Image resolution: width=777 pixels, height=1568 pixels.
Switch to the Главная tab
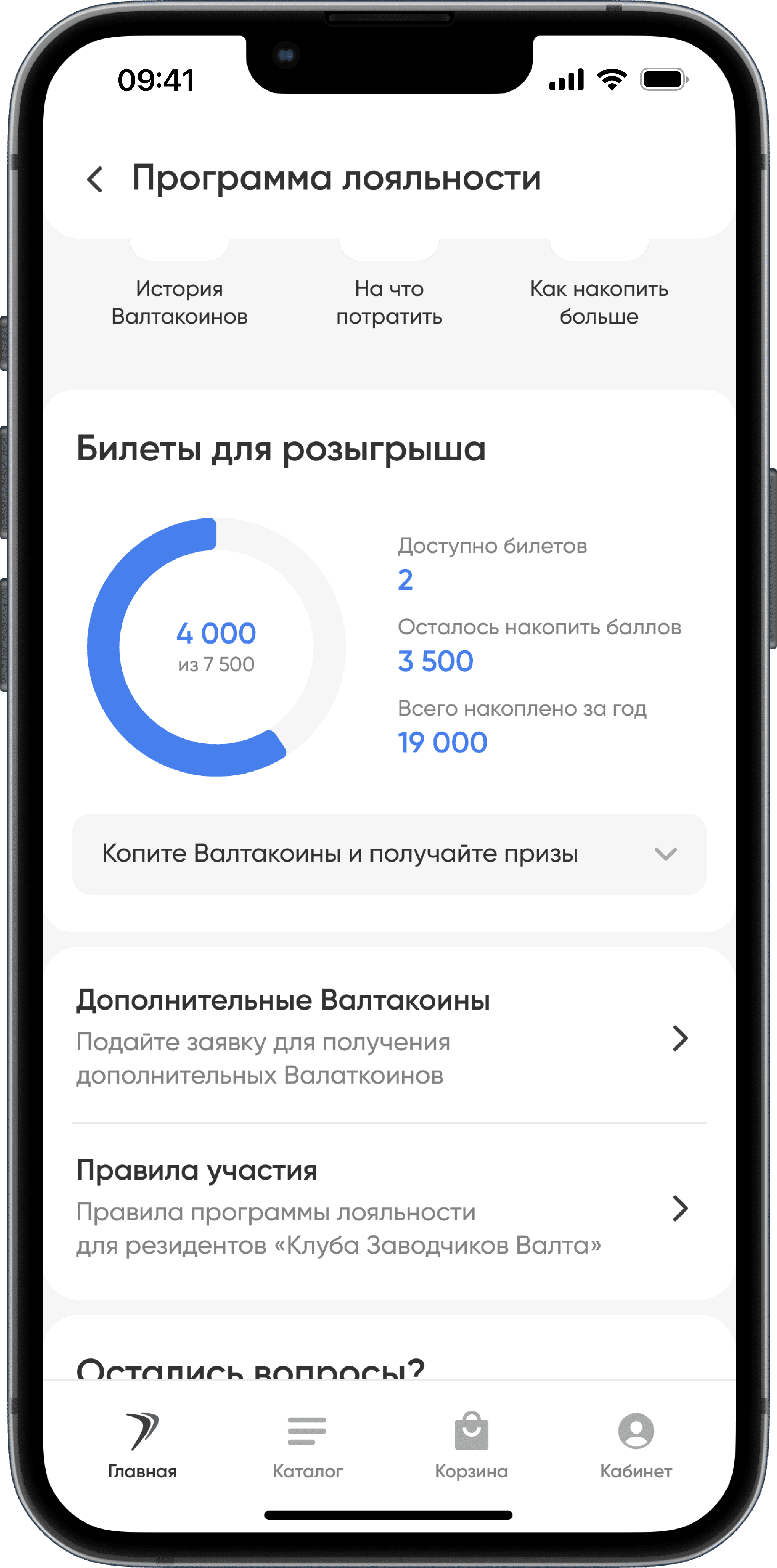[142, 1445]
